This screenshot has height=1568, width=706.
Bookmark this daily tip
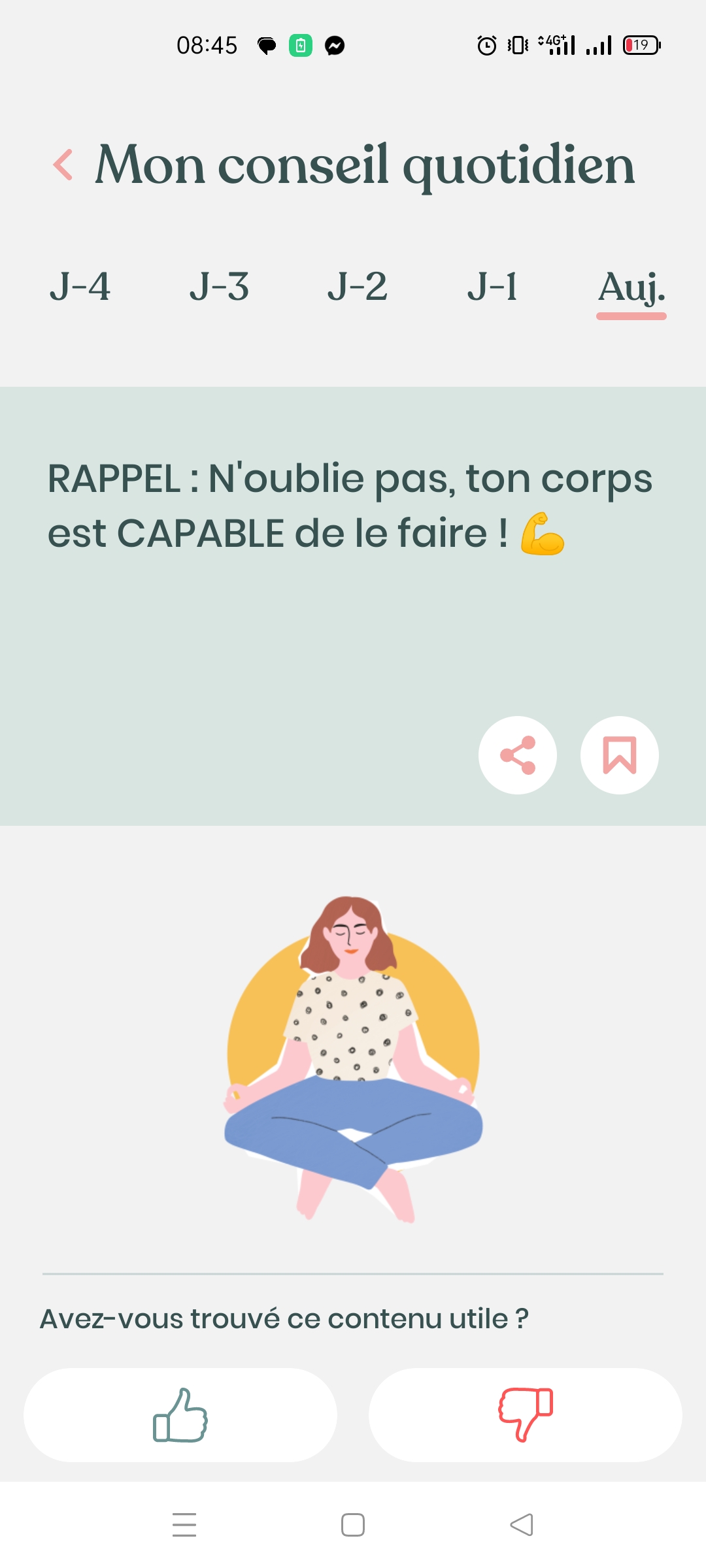619,755
